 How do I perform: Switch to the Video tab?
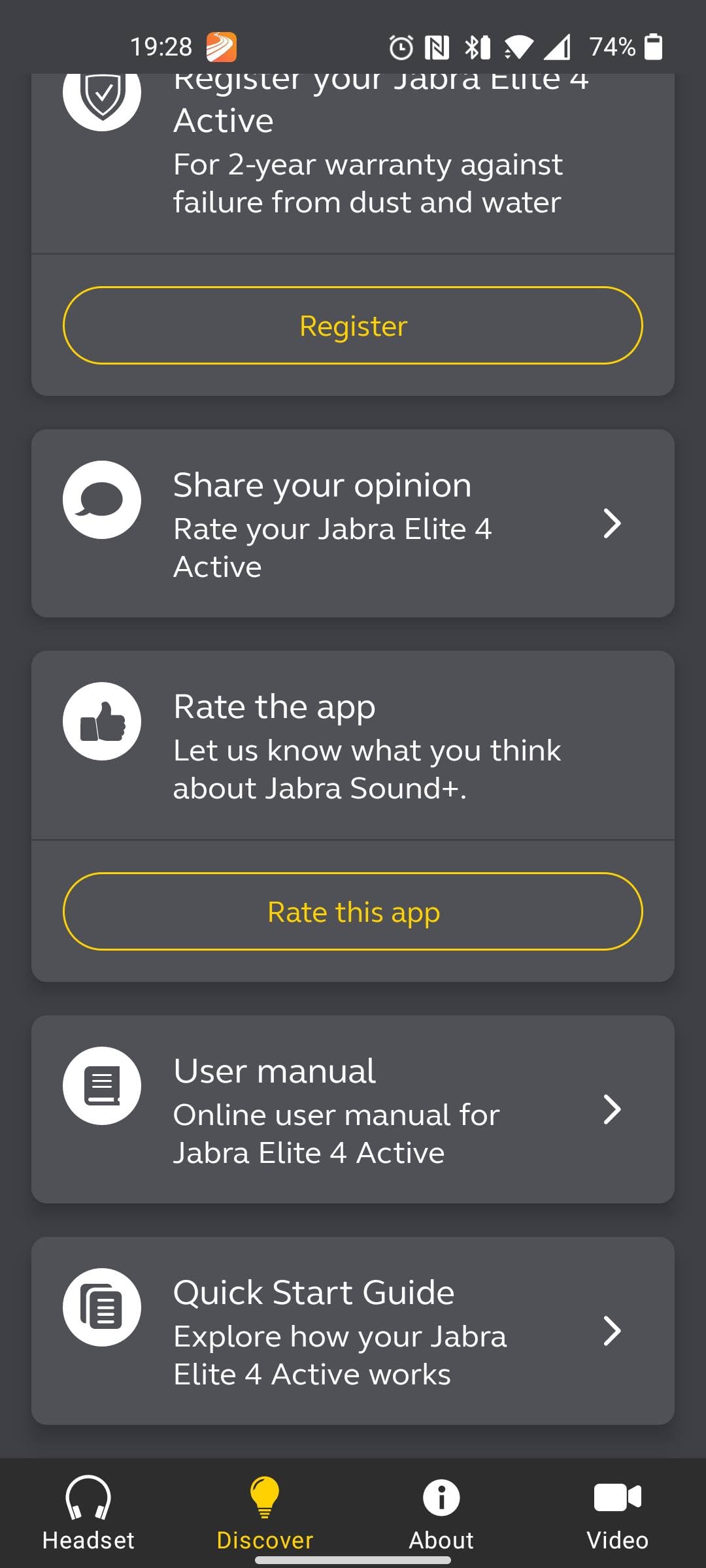[617, 1512]
